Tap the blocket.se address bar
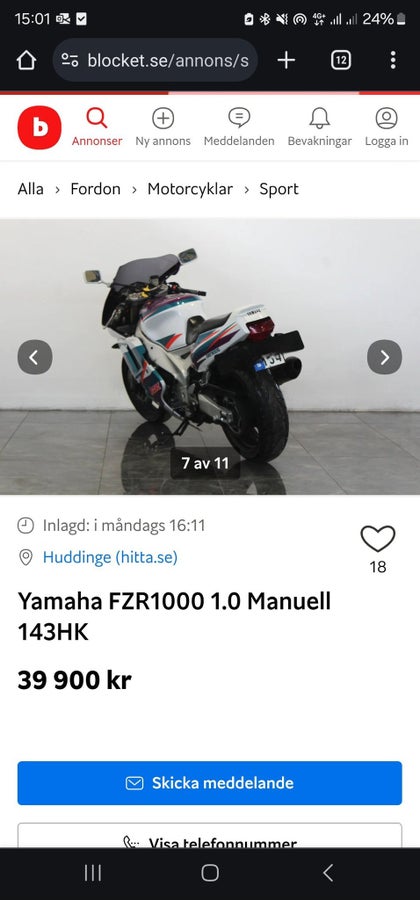 pos(155,60)
